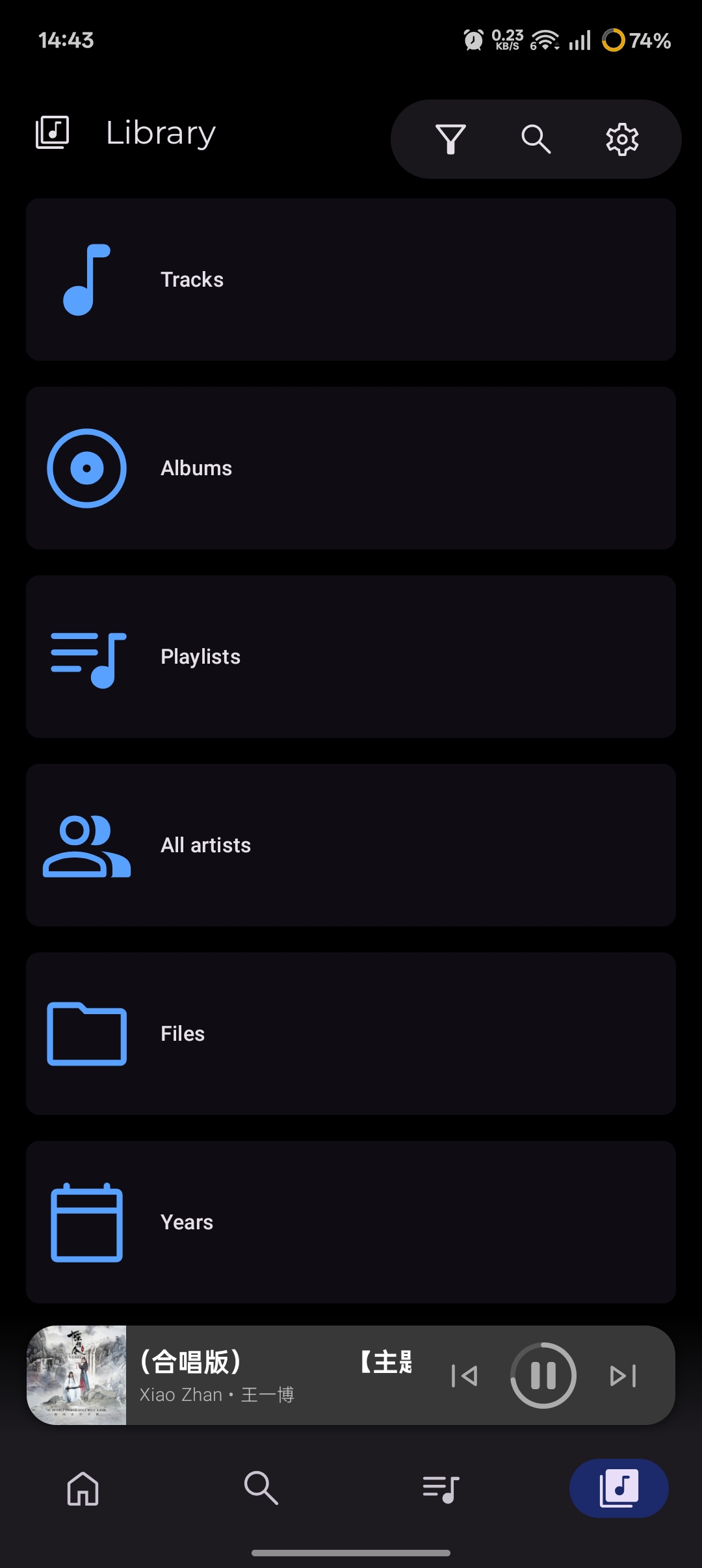Open the filter options

point(450,139)
